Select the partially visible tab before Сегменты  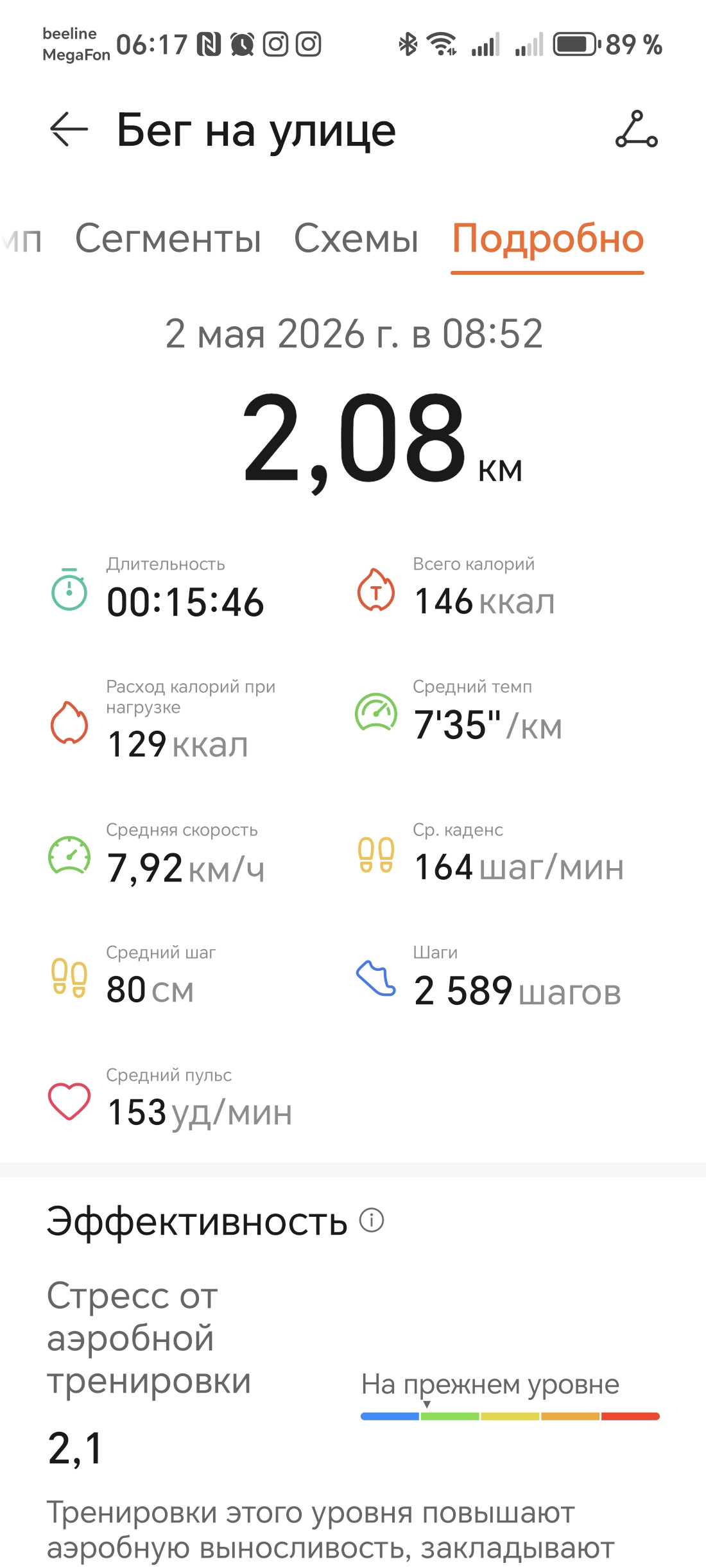pos(21,239)
